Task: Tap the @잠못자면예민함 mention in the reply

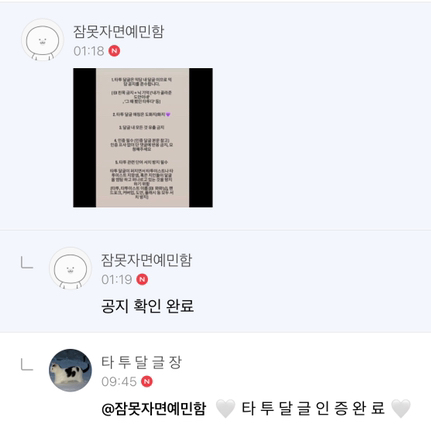Action: coord(154,408)
